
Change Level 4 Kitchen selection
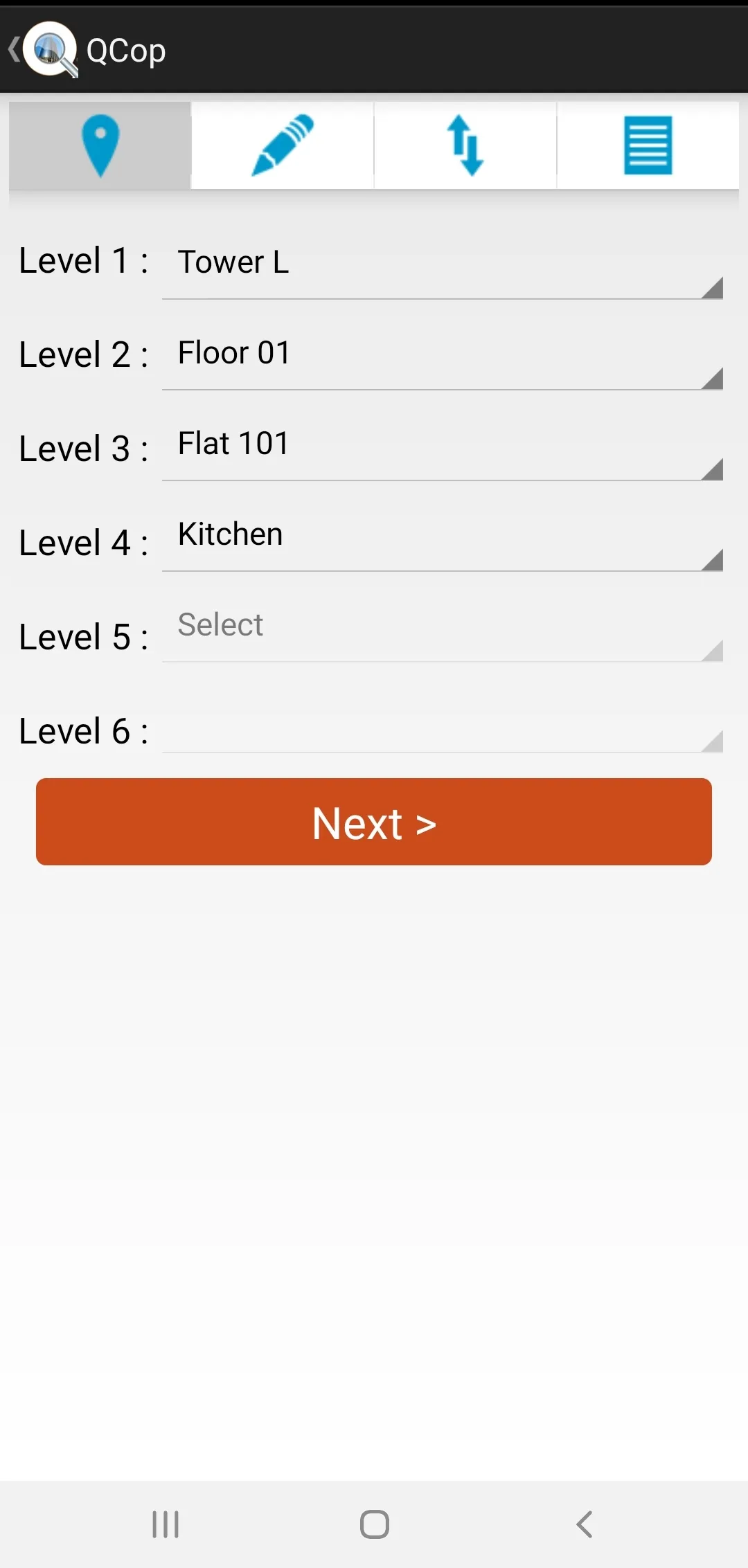[443, 536]
